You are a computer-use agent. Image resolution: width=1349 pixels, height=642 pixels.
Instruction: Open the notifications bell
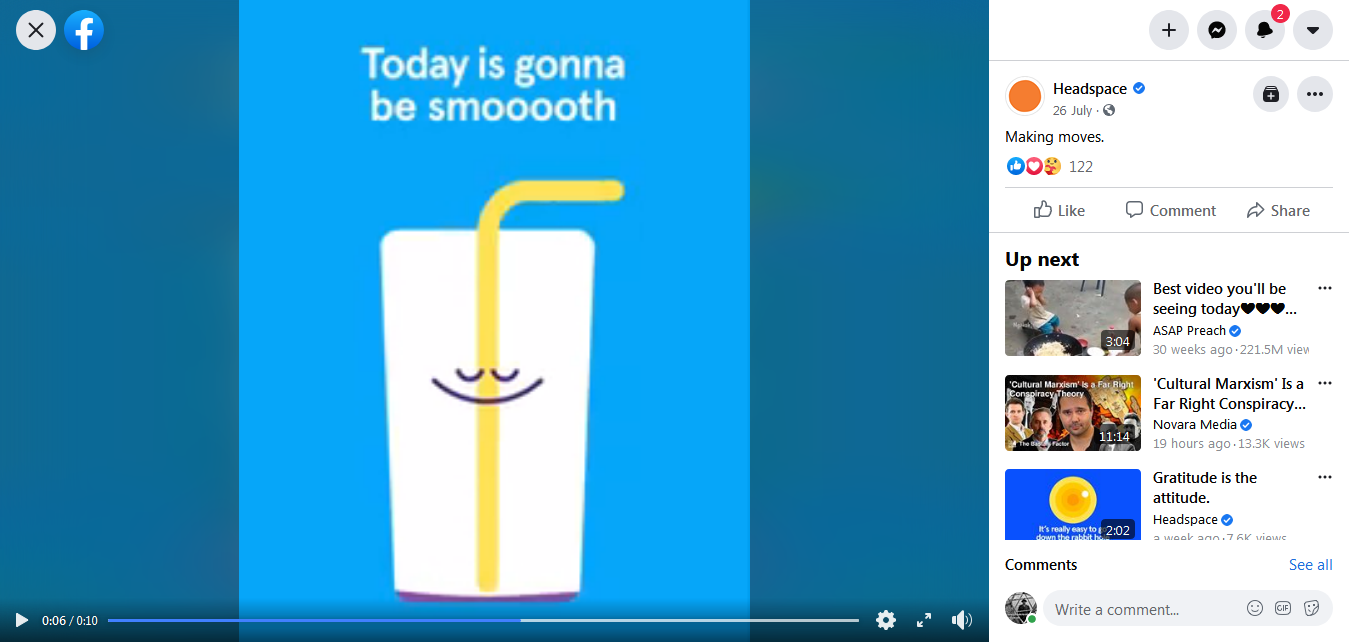coord(1264,30)
